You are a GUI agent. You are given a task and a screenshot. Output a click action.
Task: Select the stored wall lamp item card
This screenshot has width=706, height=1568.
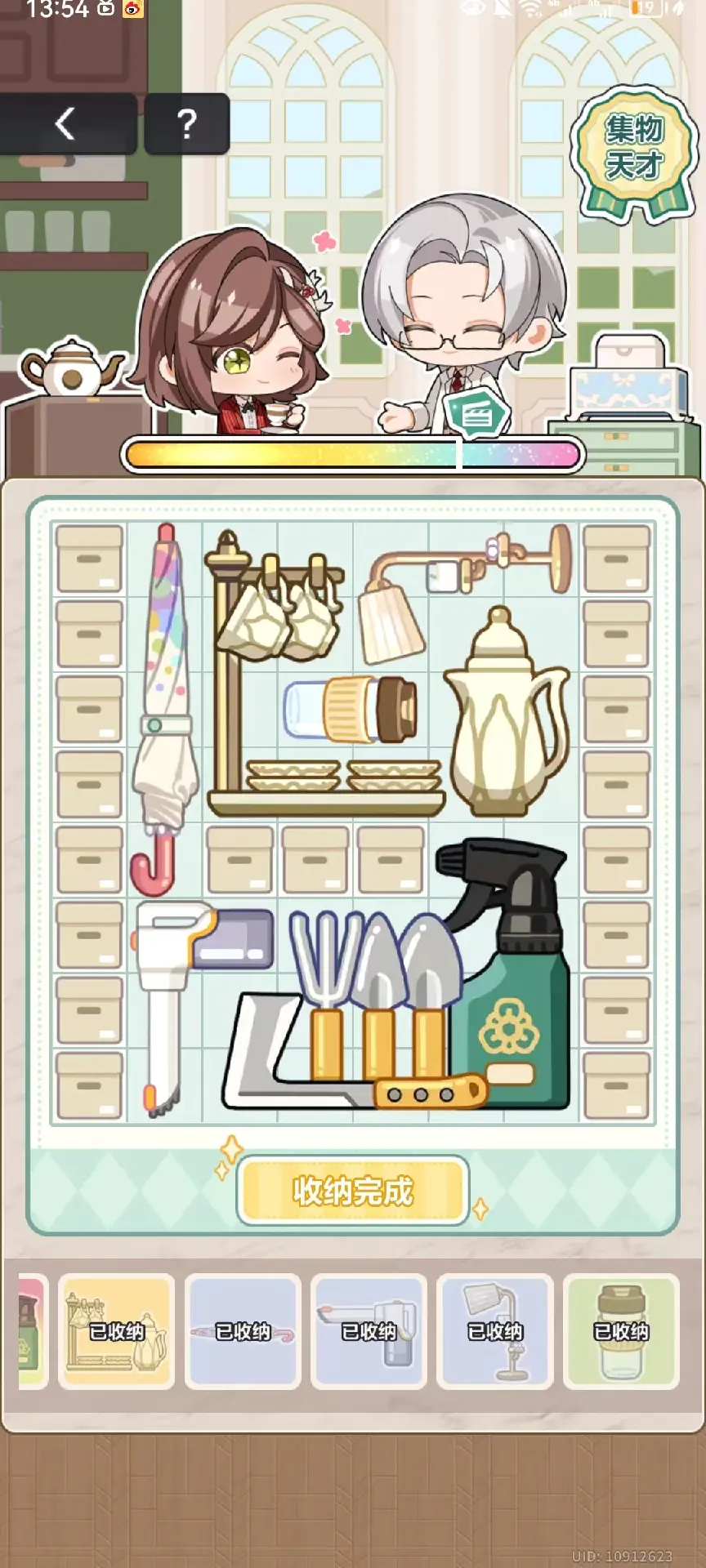click(495, 1331)
